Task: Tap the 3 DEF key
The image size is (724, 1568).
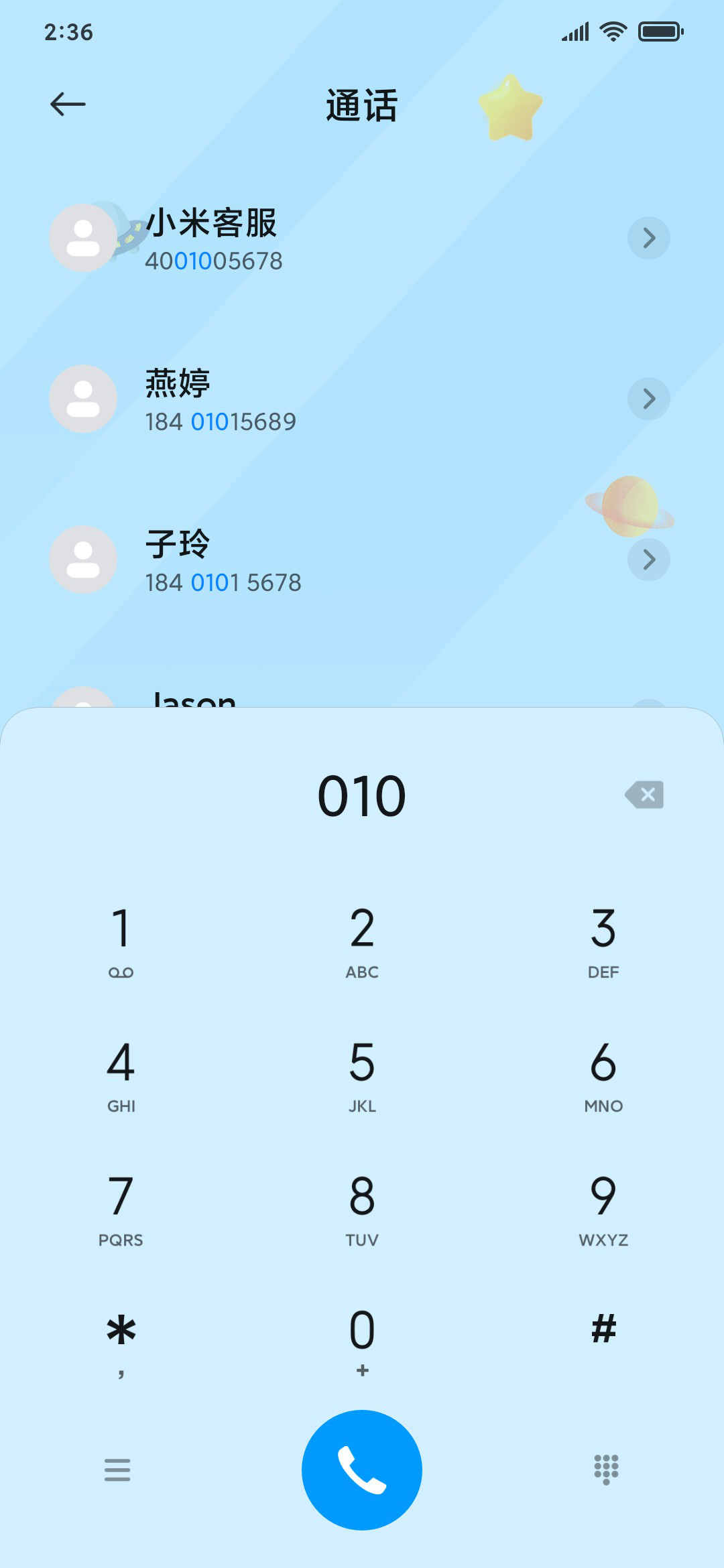Action: coord(603,941)
